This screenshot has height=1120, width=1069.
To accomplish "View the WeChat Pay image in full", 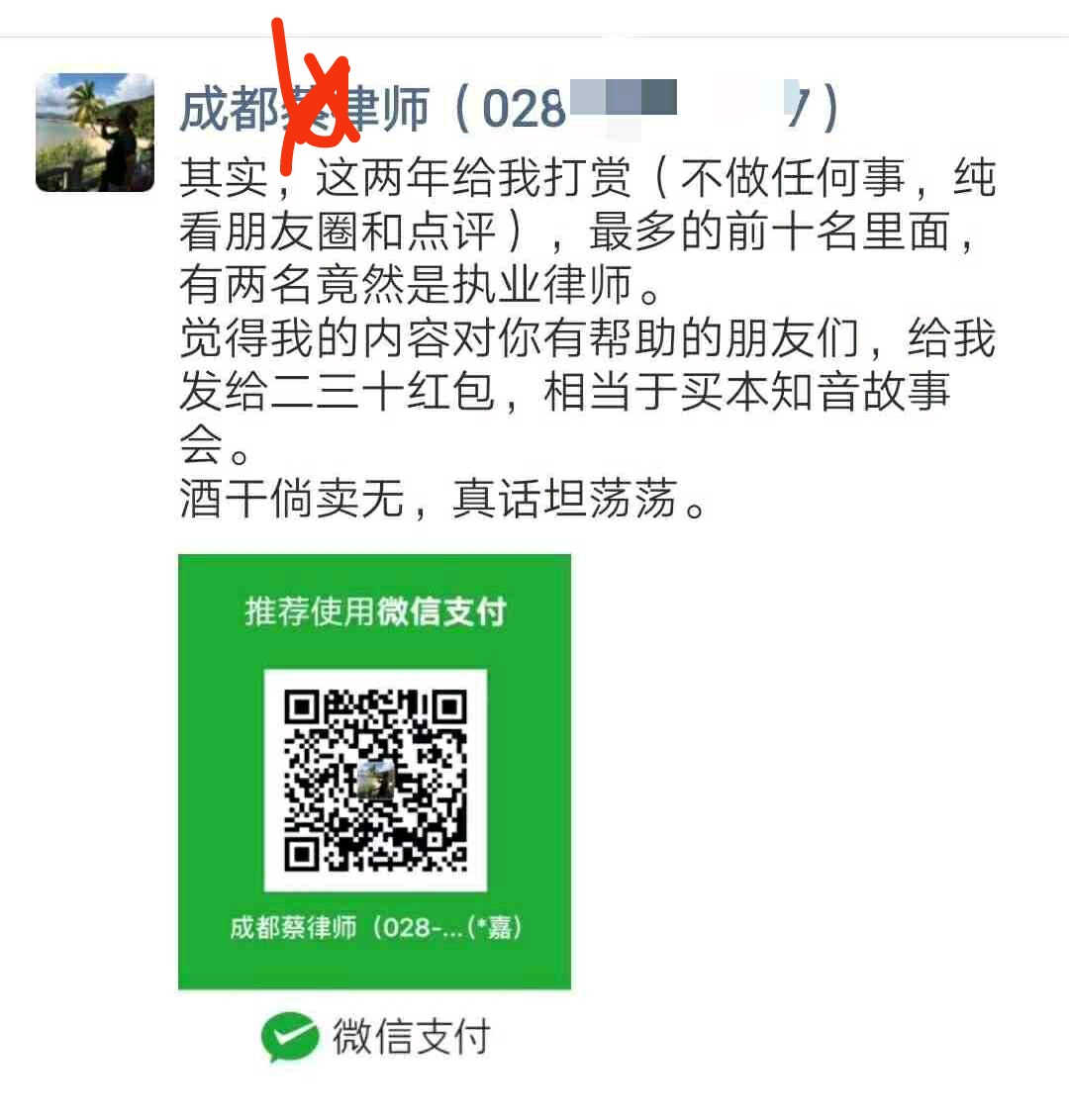I will [x=374, y=772].
